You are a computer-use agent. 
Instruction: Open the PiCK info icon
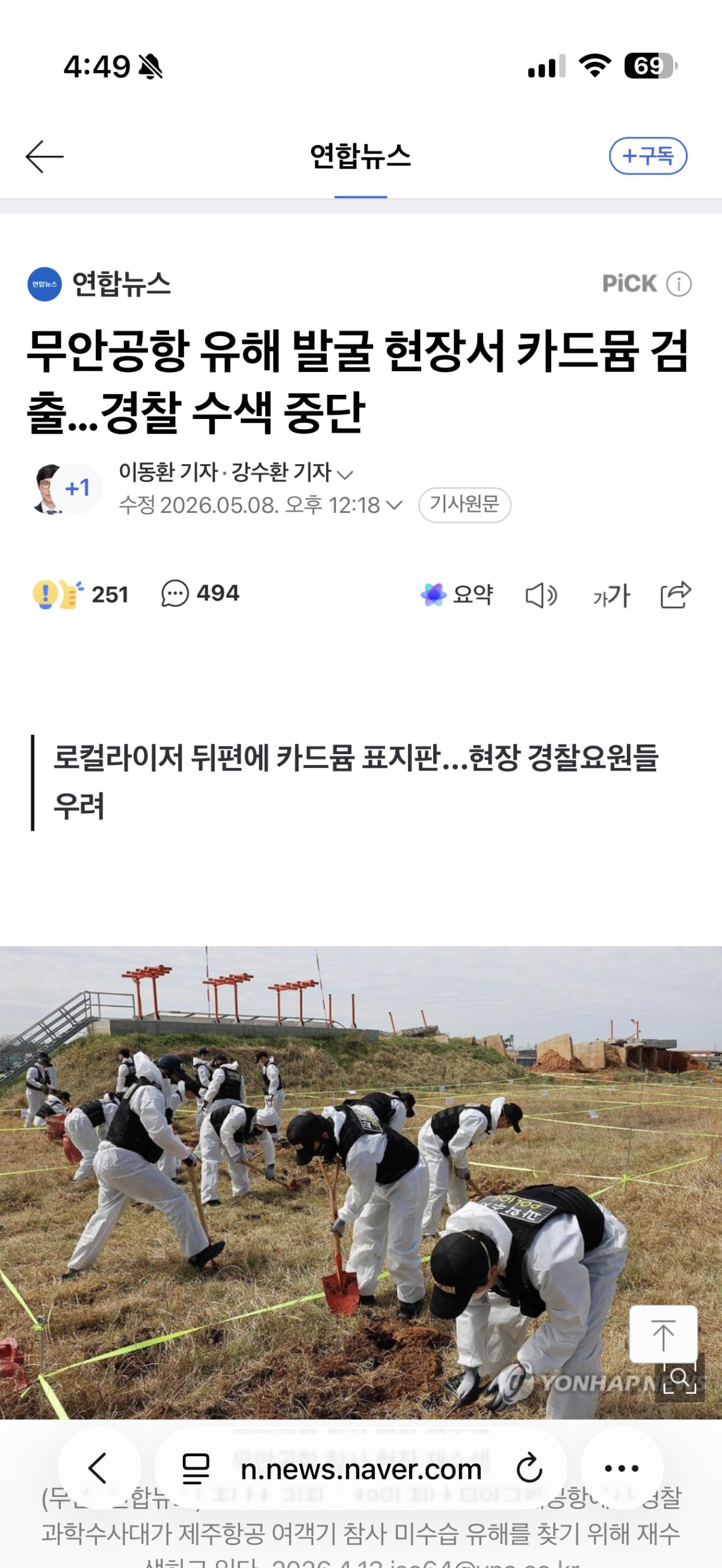click(679, 284)
